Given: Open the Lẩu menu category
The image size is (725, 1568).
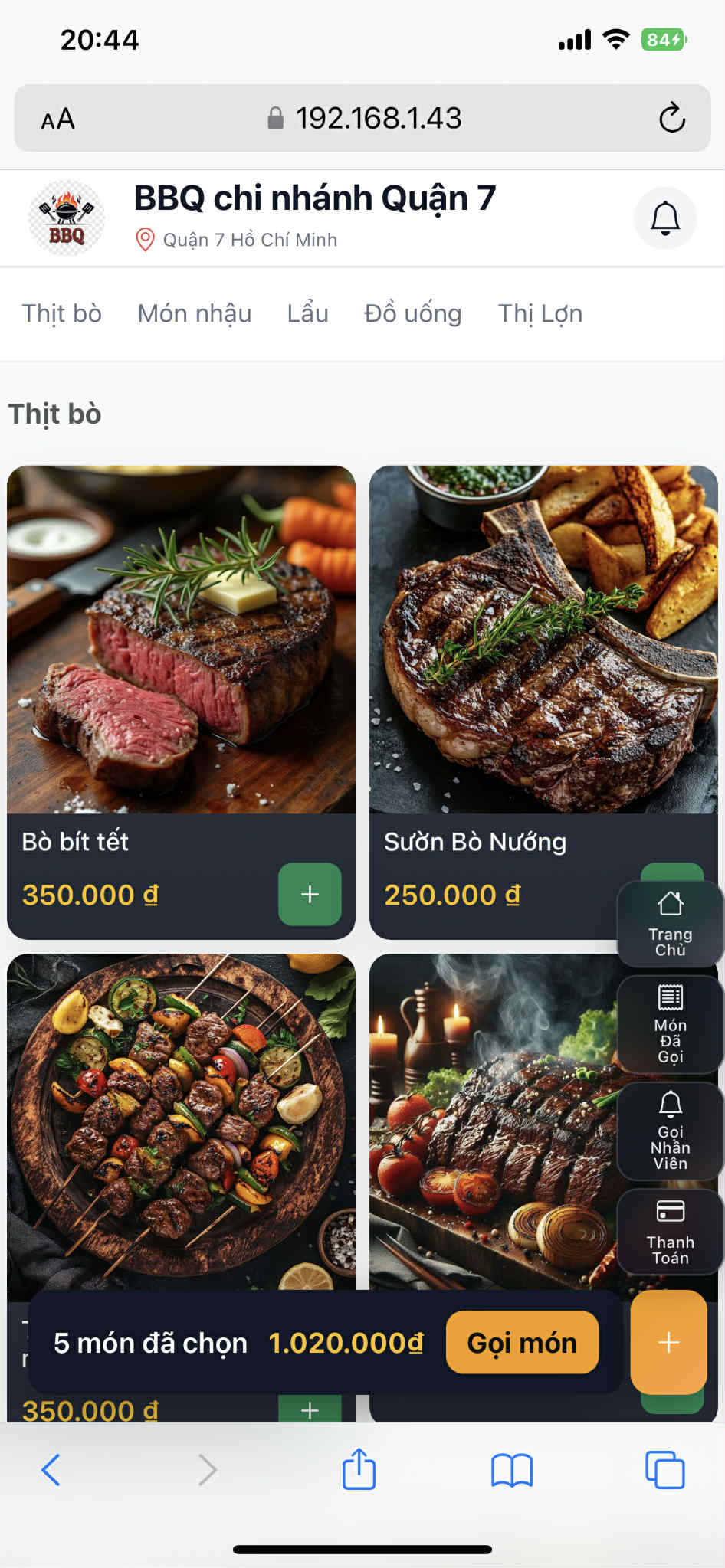Looking at the screenshot, I should 307,314.
